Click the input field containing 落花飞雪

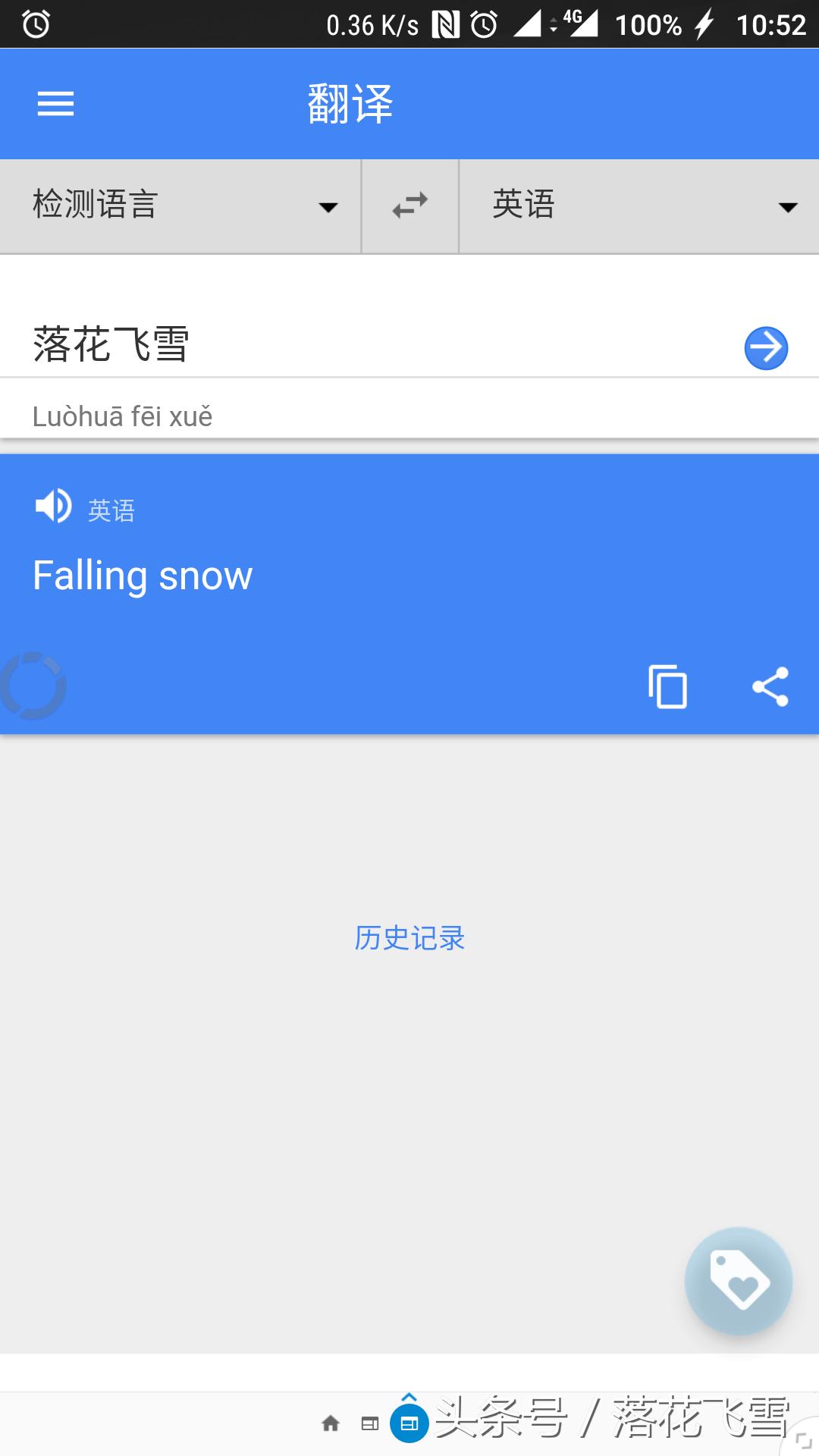(303, 346)
